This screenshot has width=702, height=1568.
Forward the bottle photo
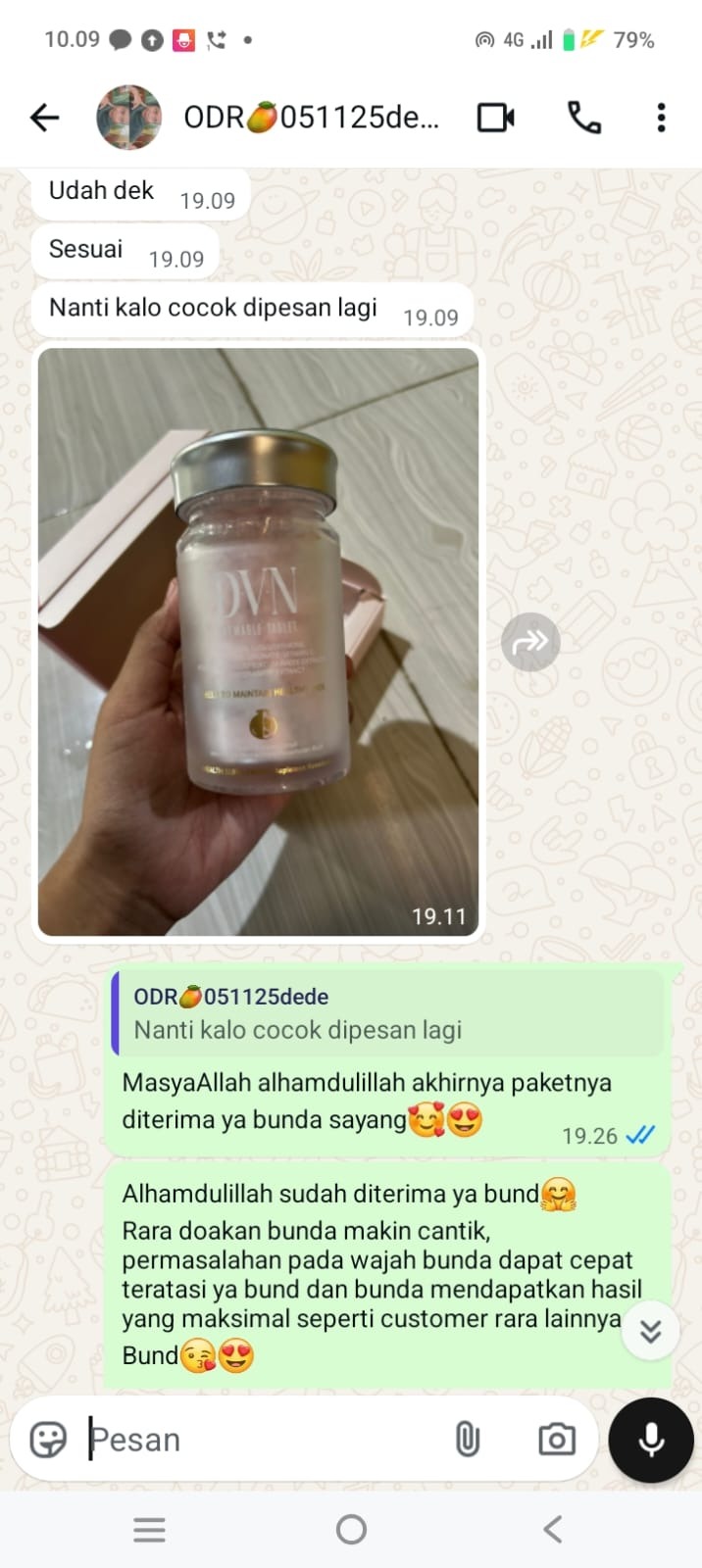point(530,642)
